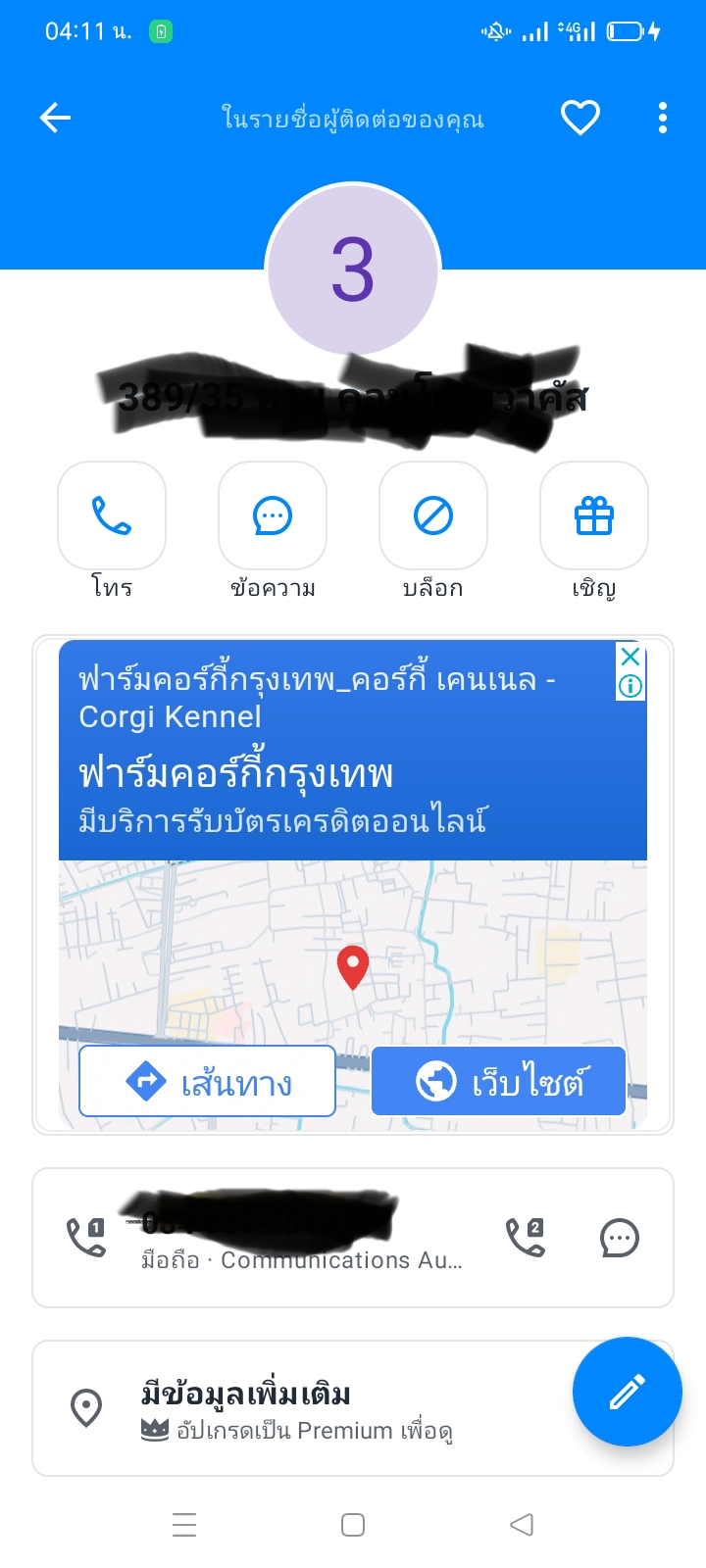The height and width of the screenshot is (1568, 706).
Task: Edit contact with the pencil button
Action: (x=628, y=1392)
